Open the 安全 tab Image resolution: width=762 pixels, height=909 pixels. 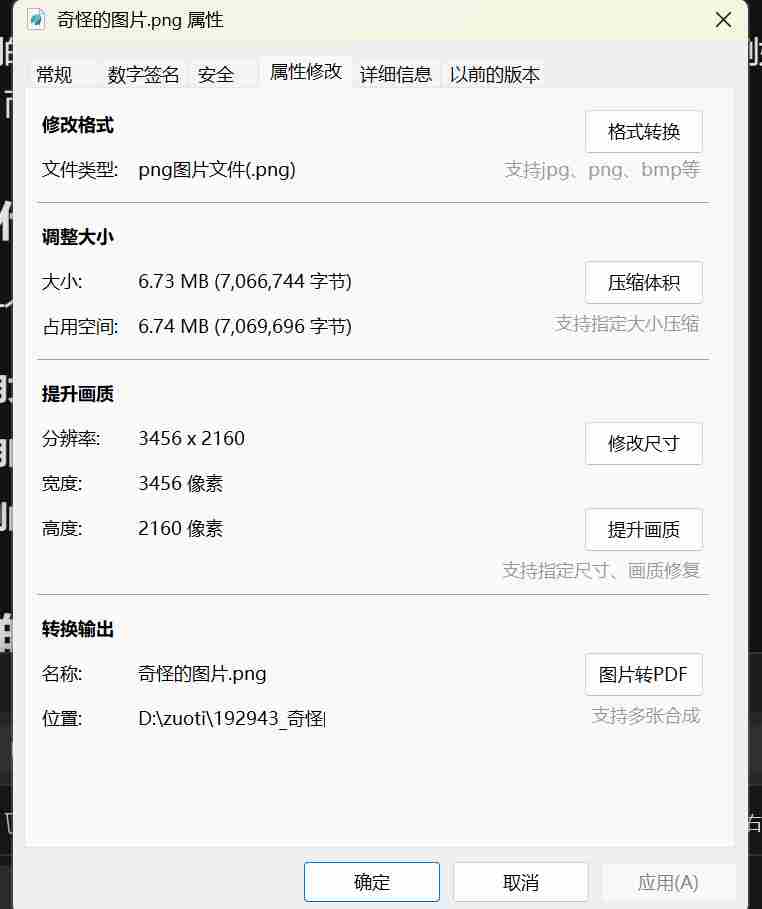(216, 74)
